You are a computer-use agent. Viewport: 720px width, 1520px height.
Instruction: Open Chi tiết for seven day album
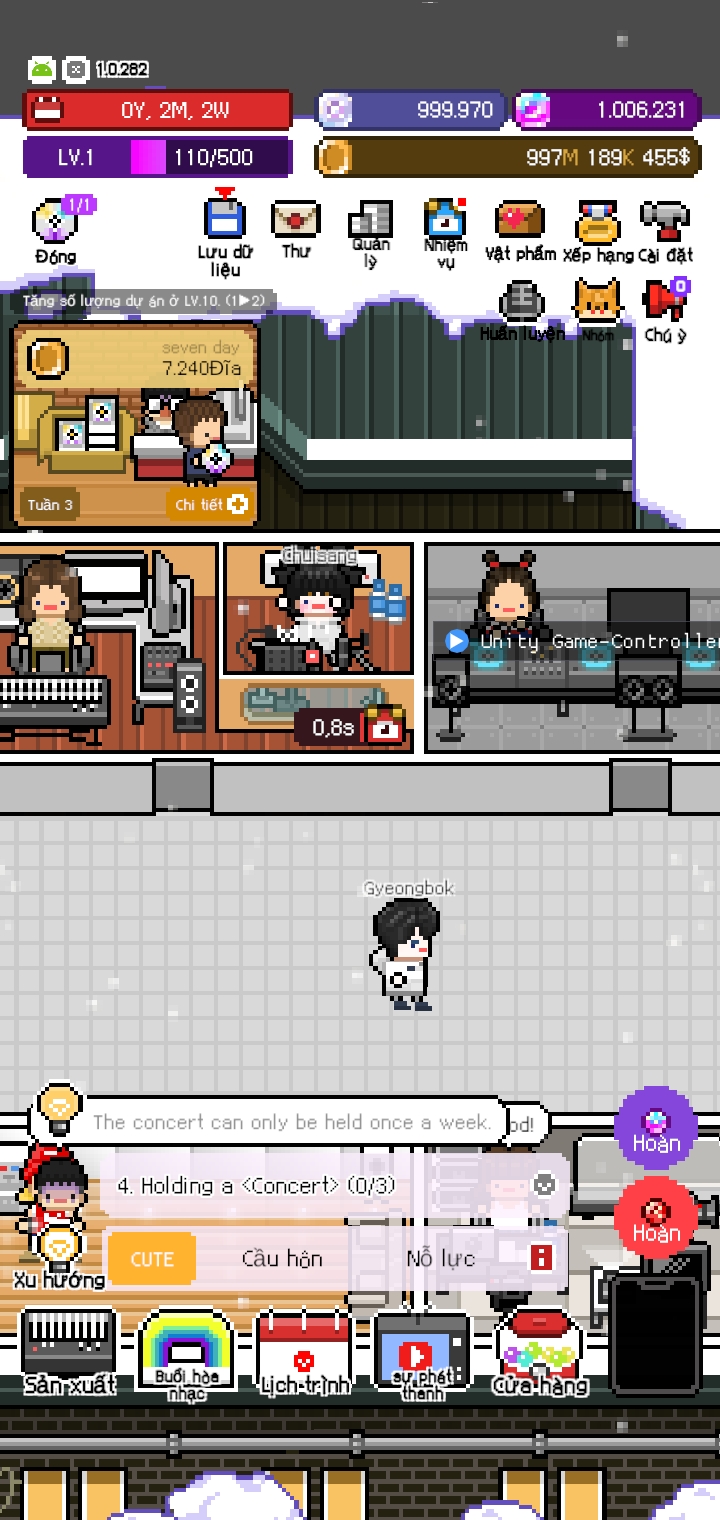pos(211,504)
